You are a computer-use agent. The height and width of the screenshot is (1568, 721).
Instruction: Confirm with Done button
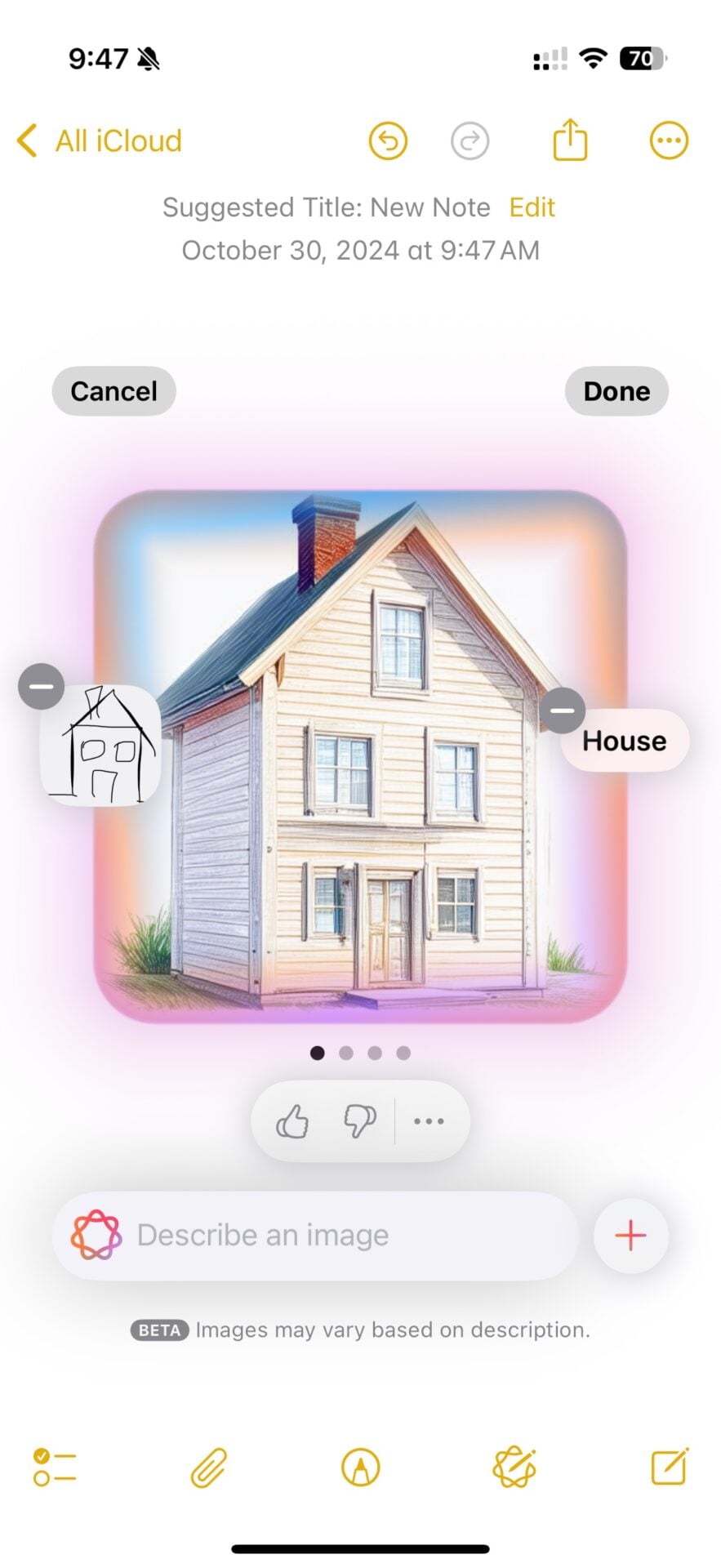(x=616, y=391)
